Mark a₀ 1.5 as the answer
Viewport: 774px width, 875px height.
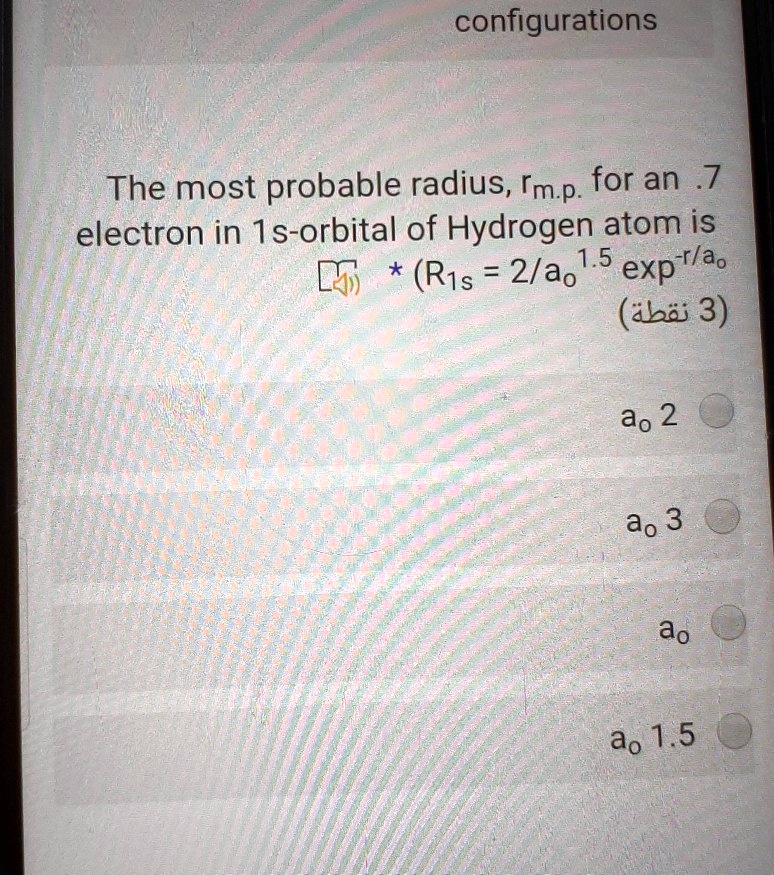click(735, 731)
